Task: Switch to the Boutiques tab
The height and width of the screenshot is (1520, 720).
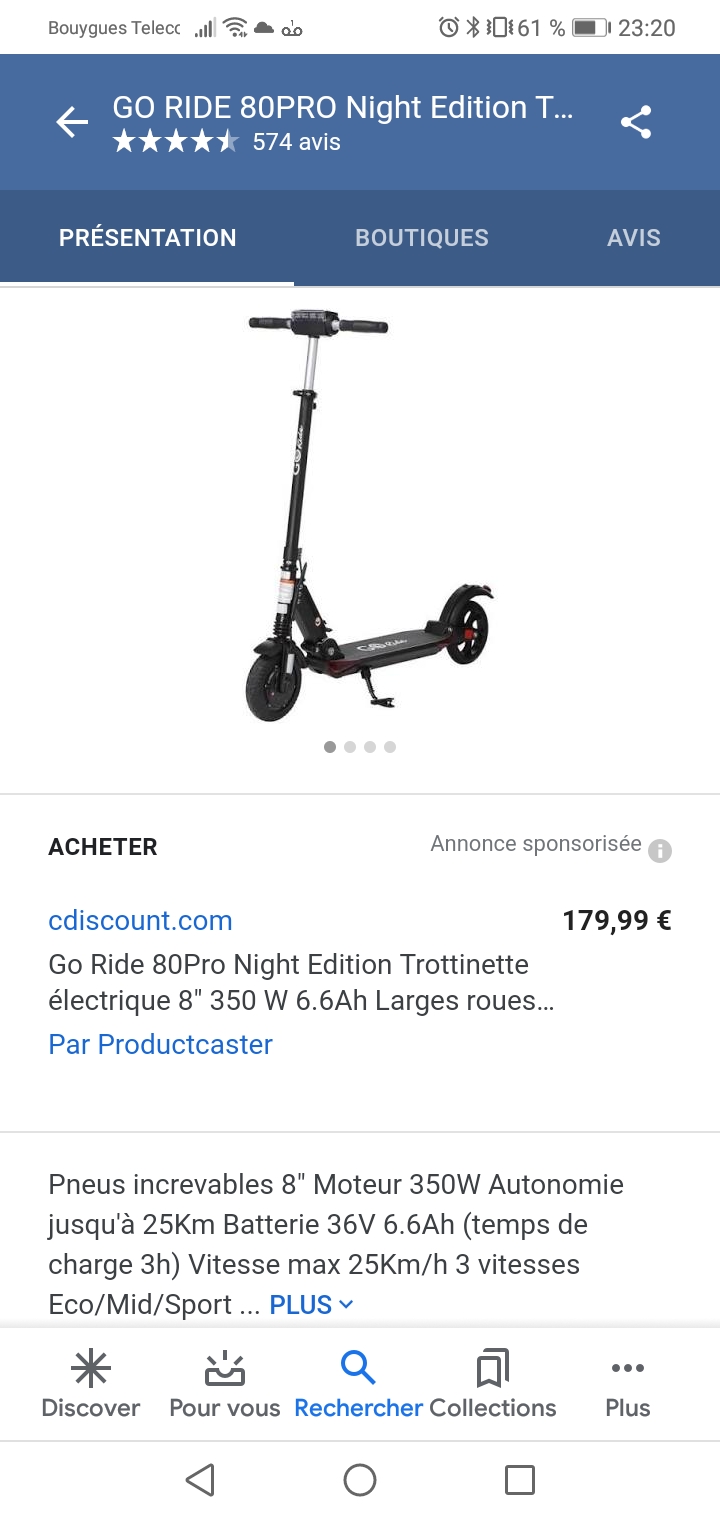Action: (x=422, y=238)
